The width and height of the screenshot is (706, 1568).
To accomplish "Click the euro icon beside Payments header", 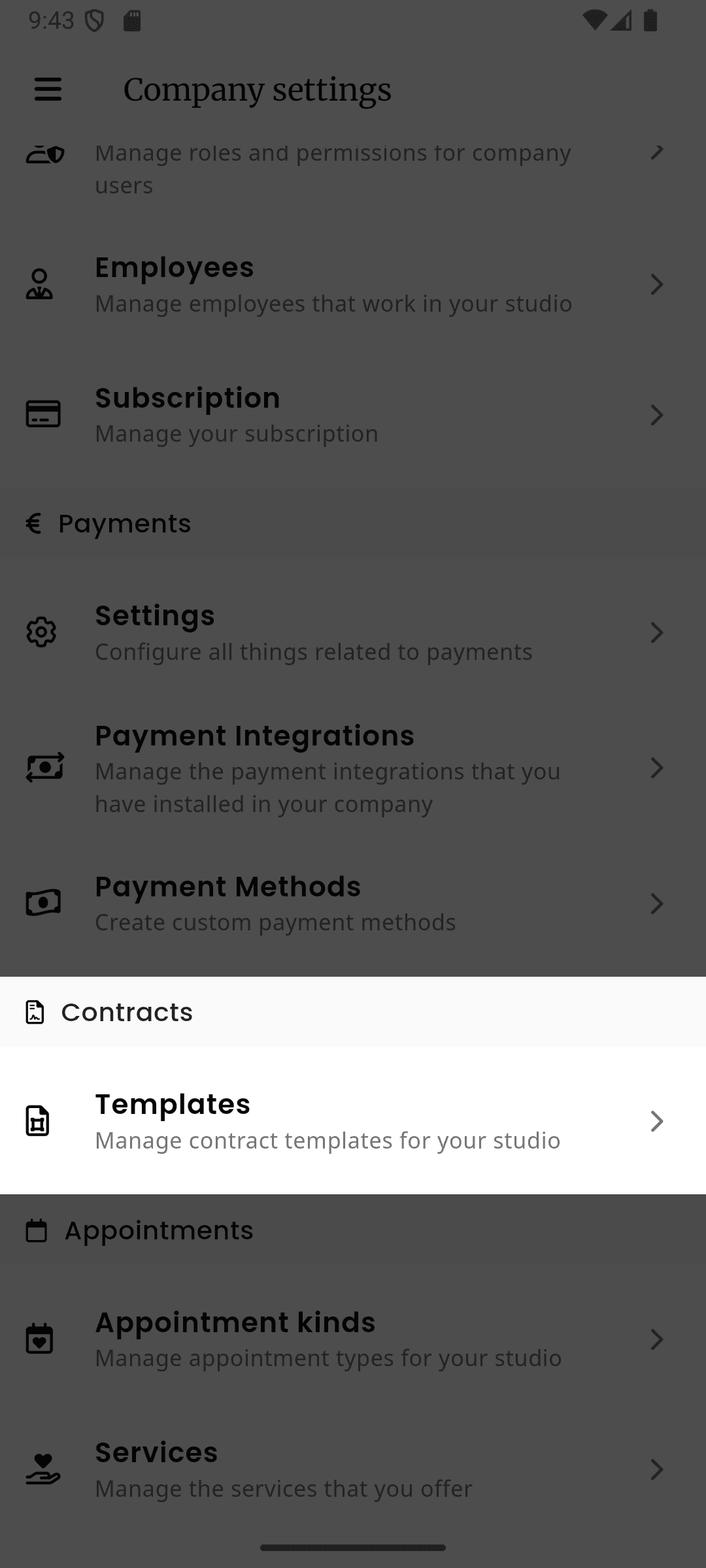I will pos(33,523).
